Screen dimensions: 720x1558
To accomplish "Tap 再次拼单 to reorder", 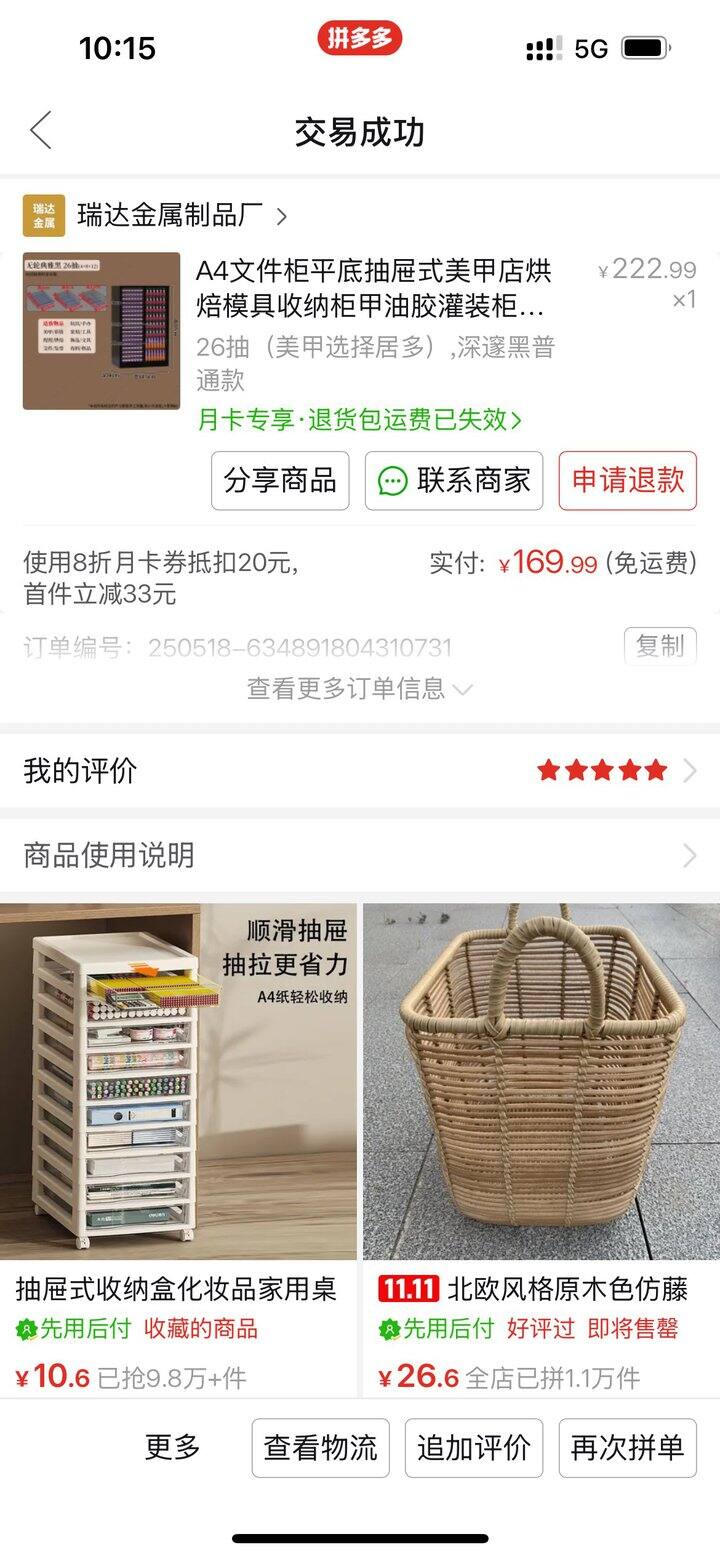I will pyautogui.click(x=627, y=1447).
